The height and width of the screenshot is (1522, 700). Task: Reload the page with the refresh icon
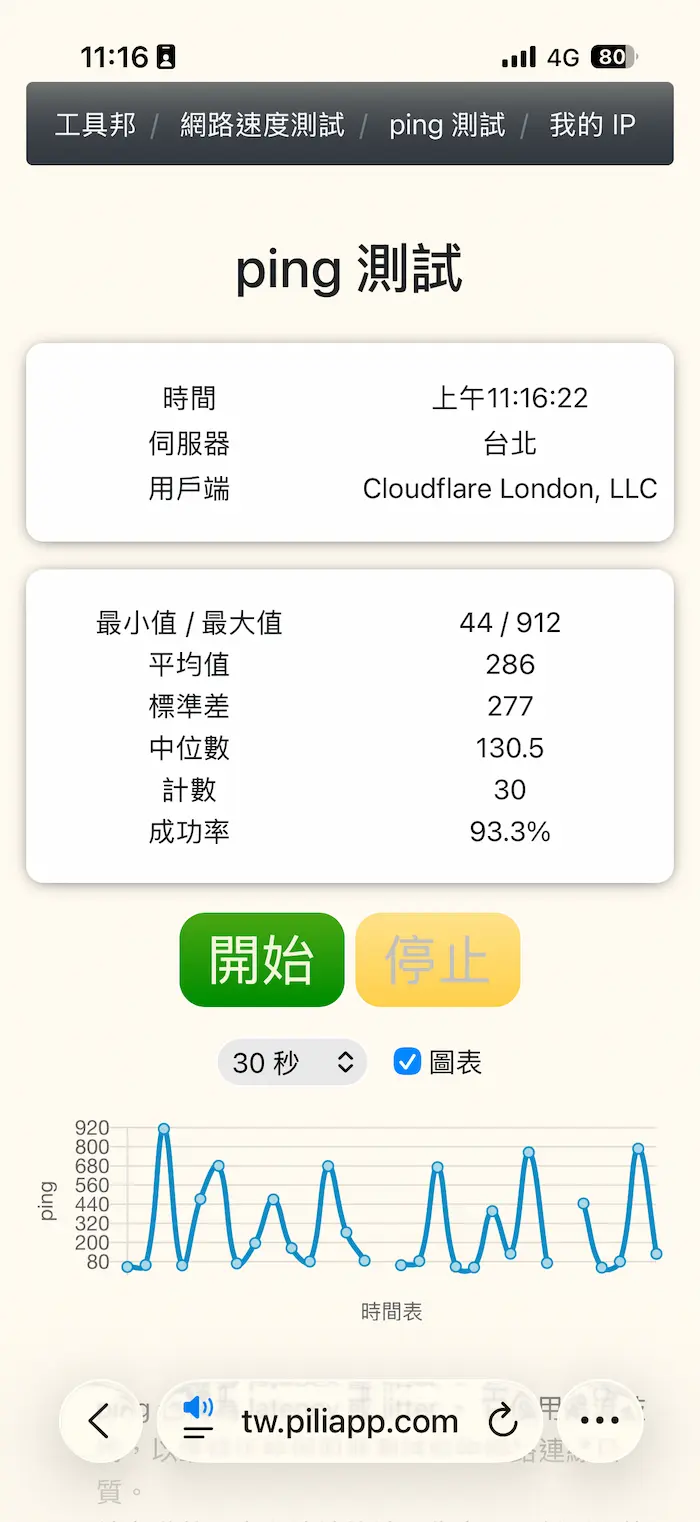pos(502,1420)
